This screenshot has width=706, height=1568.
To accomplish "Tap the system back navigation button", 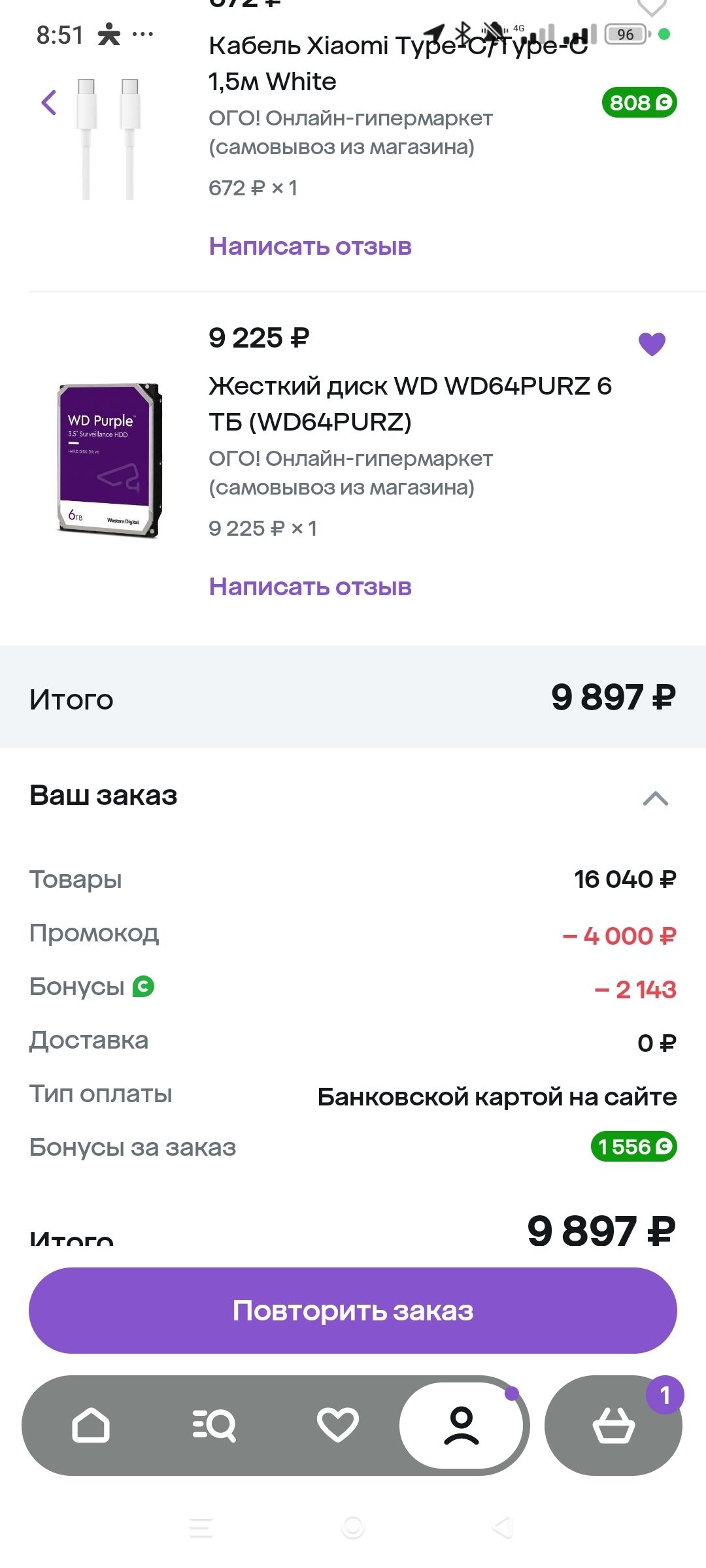I will coord(502,1527).
